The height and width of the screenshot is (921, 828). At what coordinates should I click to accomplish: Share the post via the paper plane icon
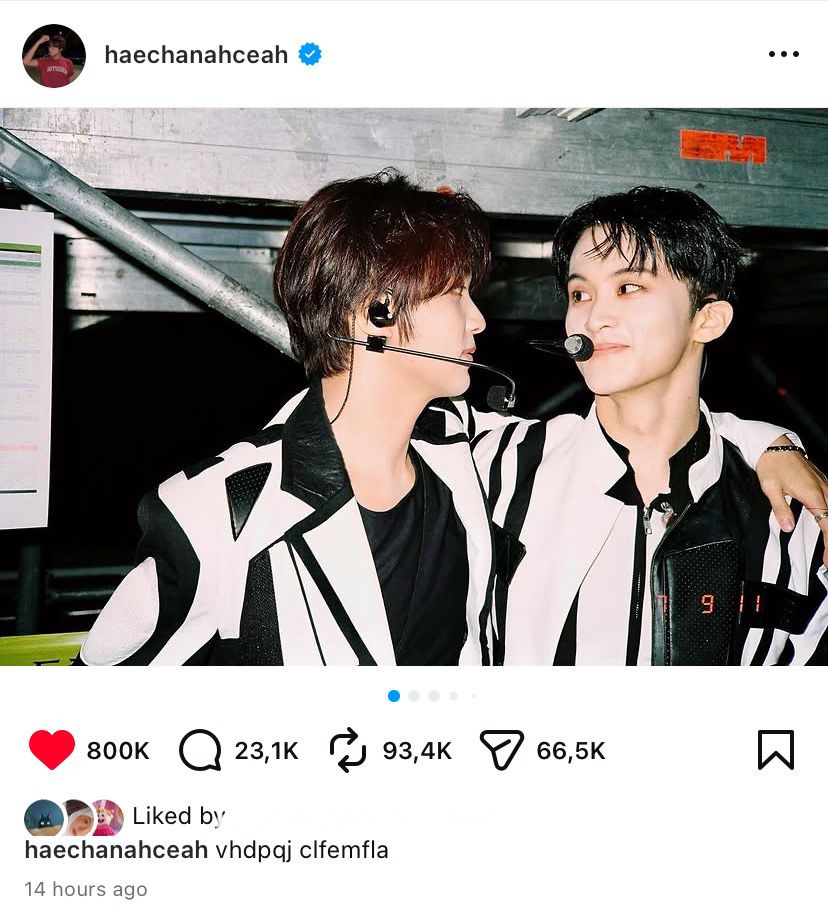point(503,750)
